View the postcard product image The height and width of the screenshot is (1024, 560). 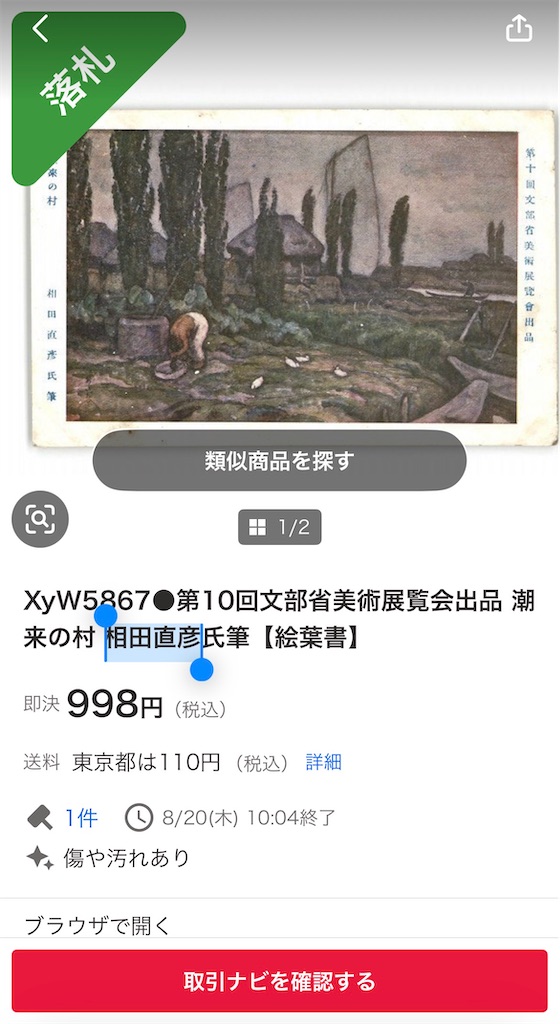[295, 278]
